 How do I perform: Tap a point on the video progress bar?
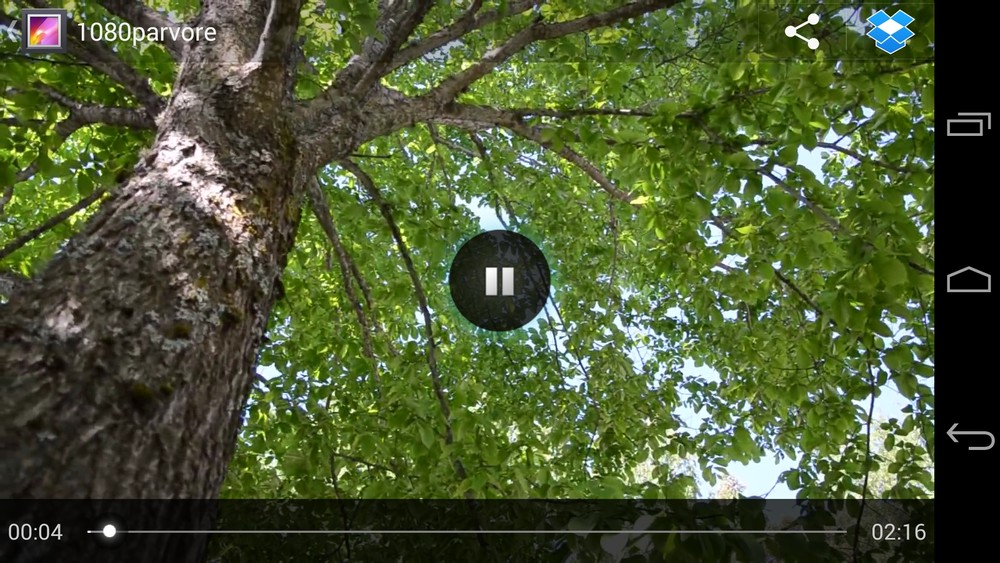coord(480,531)
